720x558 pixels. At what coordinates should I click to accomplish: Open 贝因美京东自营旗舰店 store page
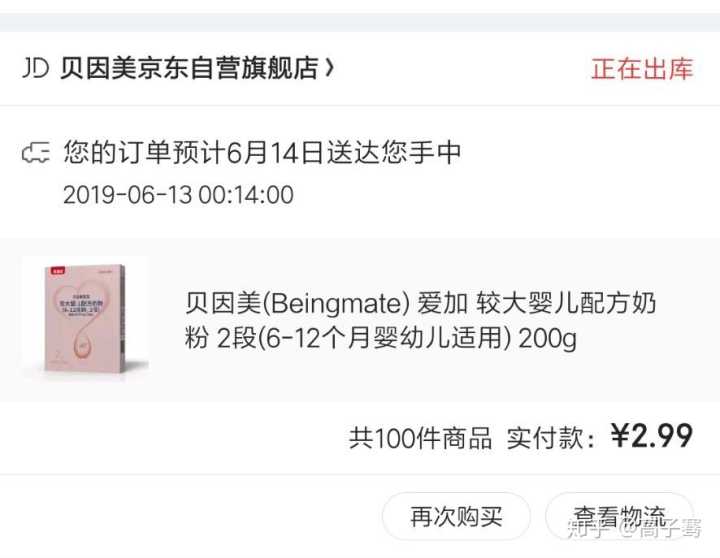coord(190,68)
